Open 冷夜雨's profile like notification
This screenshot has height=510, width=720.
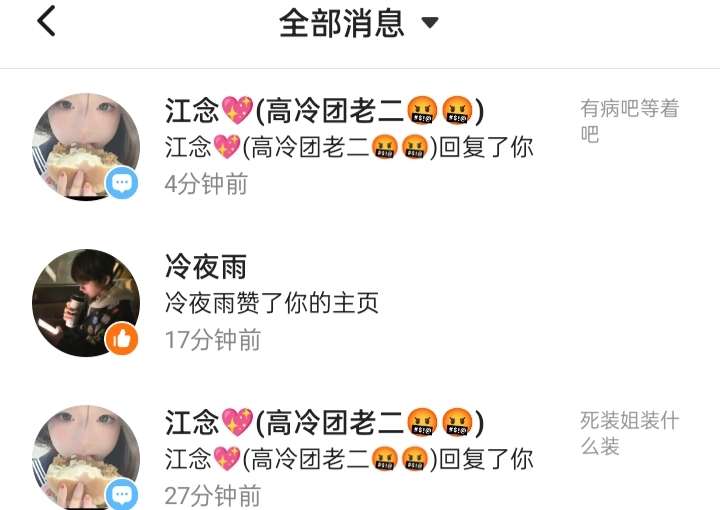[271, 303]
